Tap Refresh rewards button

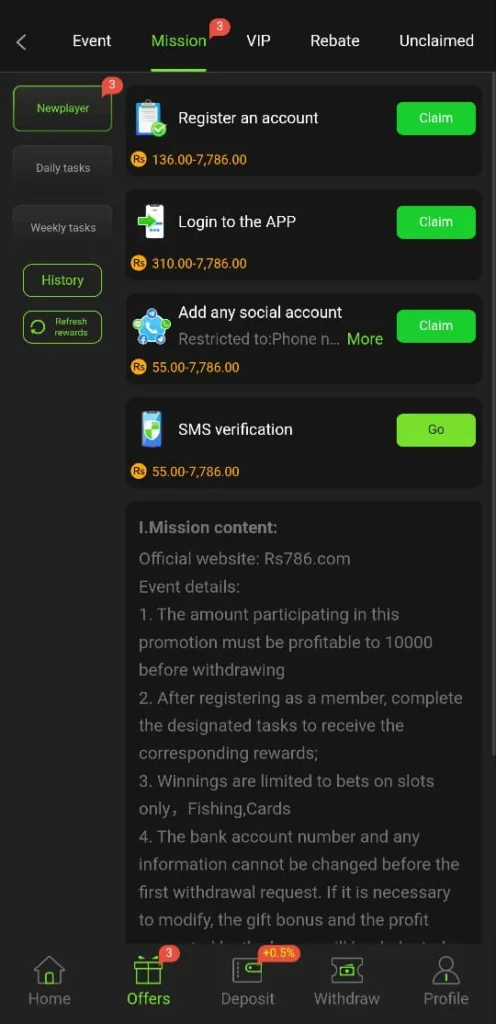(x=63, y=327)
